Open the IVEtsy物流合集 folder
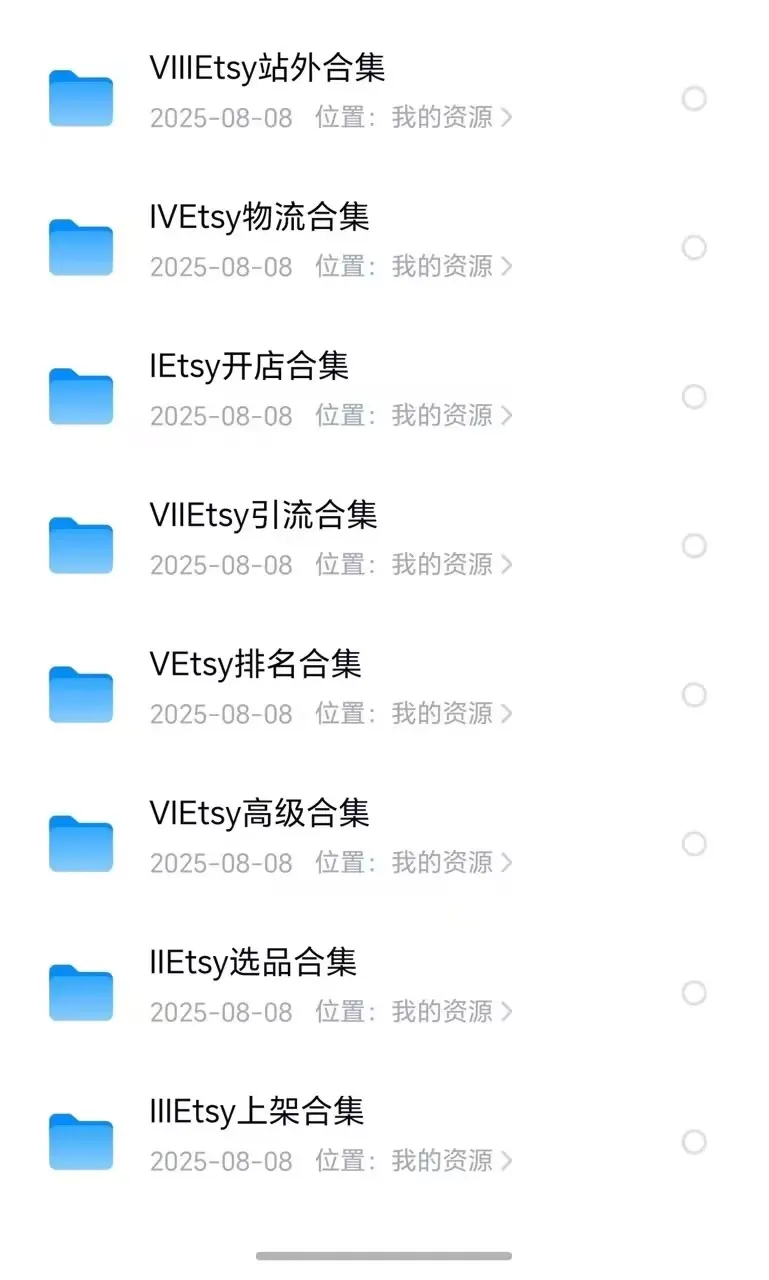Screen dimensions: 769x1280 tap(259, 218)
